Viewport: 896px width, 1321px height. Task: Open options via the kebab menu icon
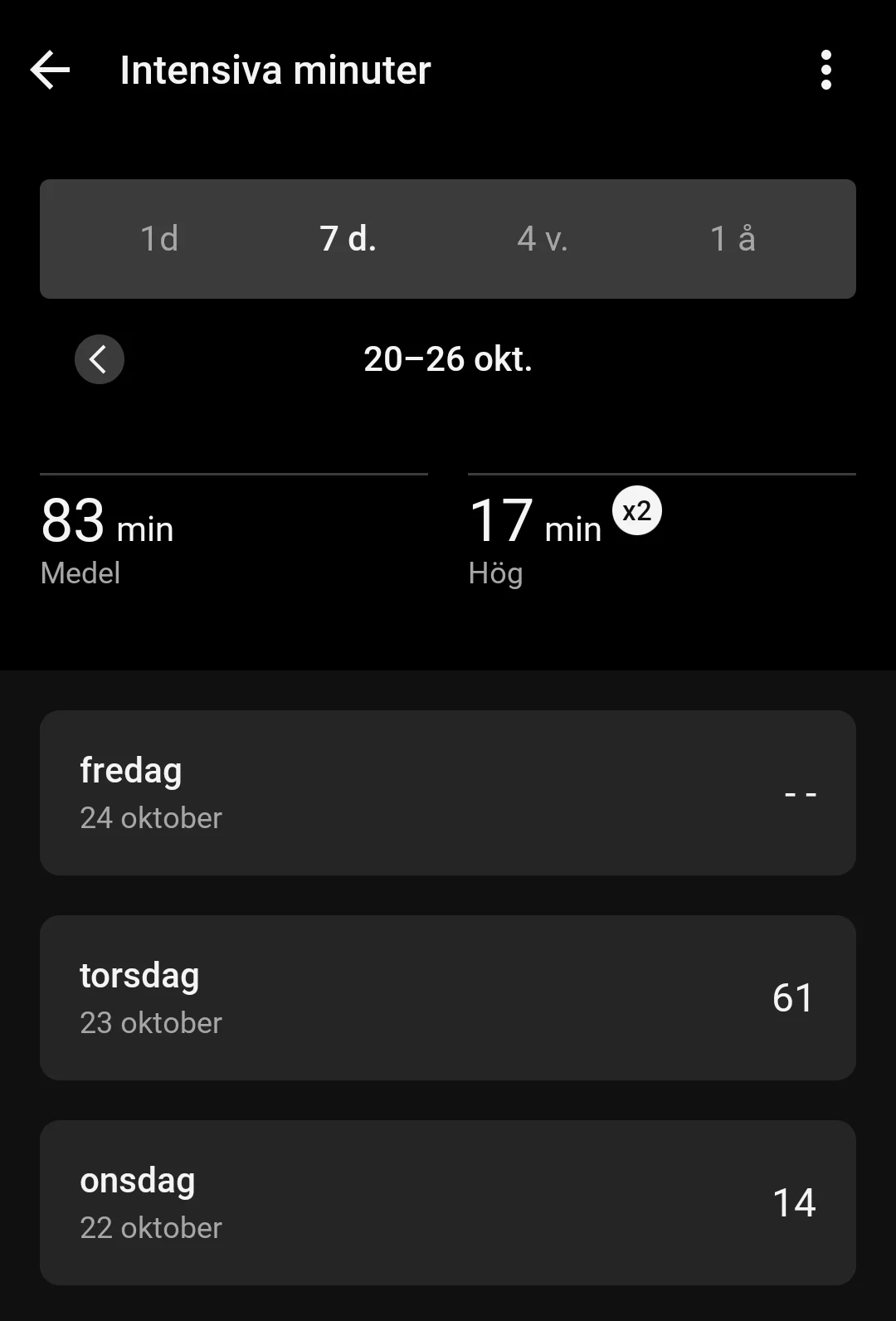tap(825, 70)
